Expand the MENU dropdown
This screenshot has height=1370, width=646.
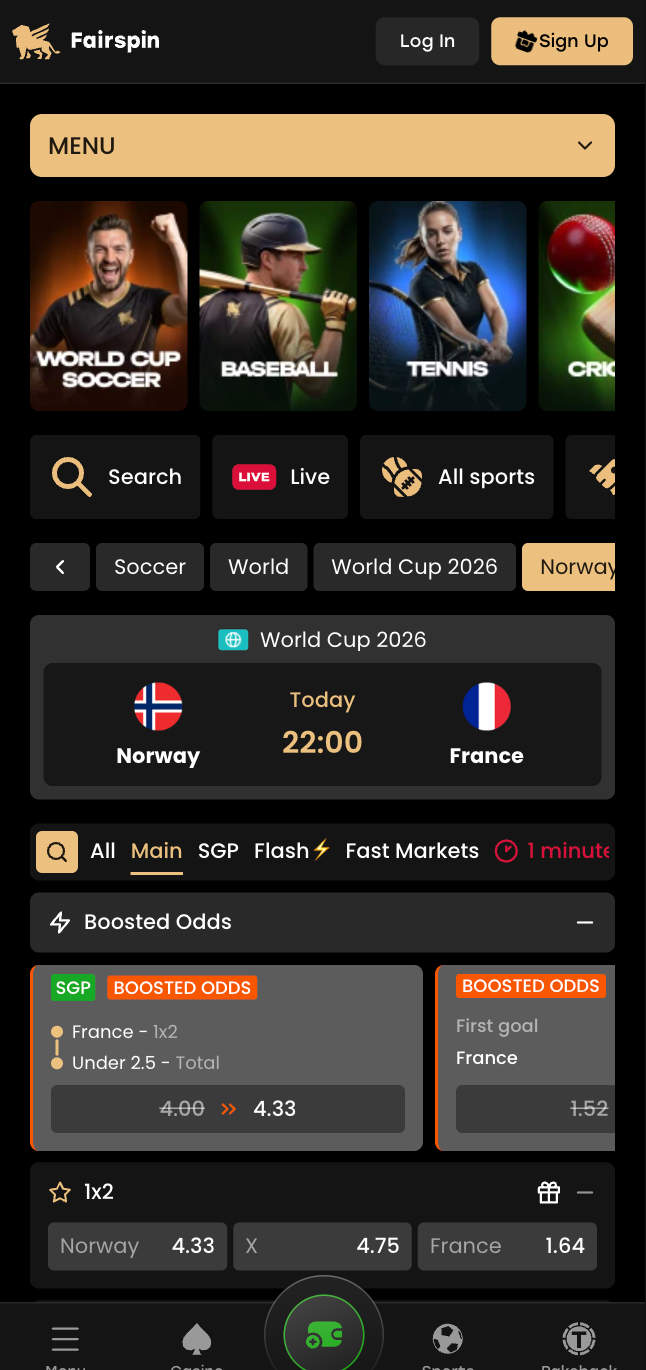pos(322,146)
